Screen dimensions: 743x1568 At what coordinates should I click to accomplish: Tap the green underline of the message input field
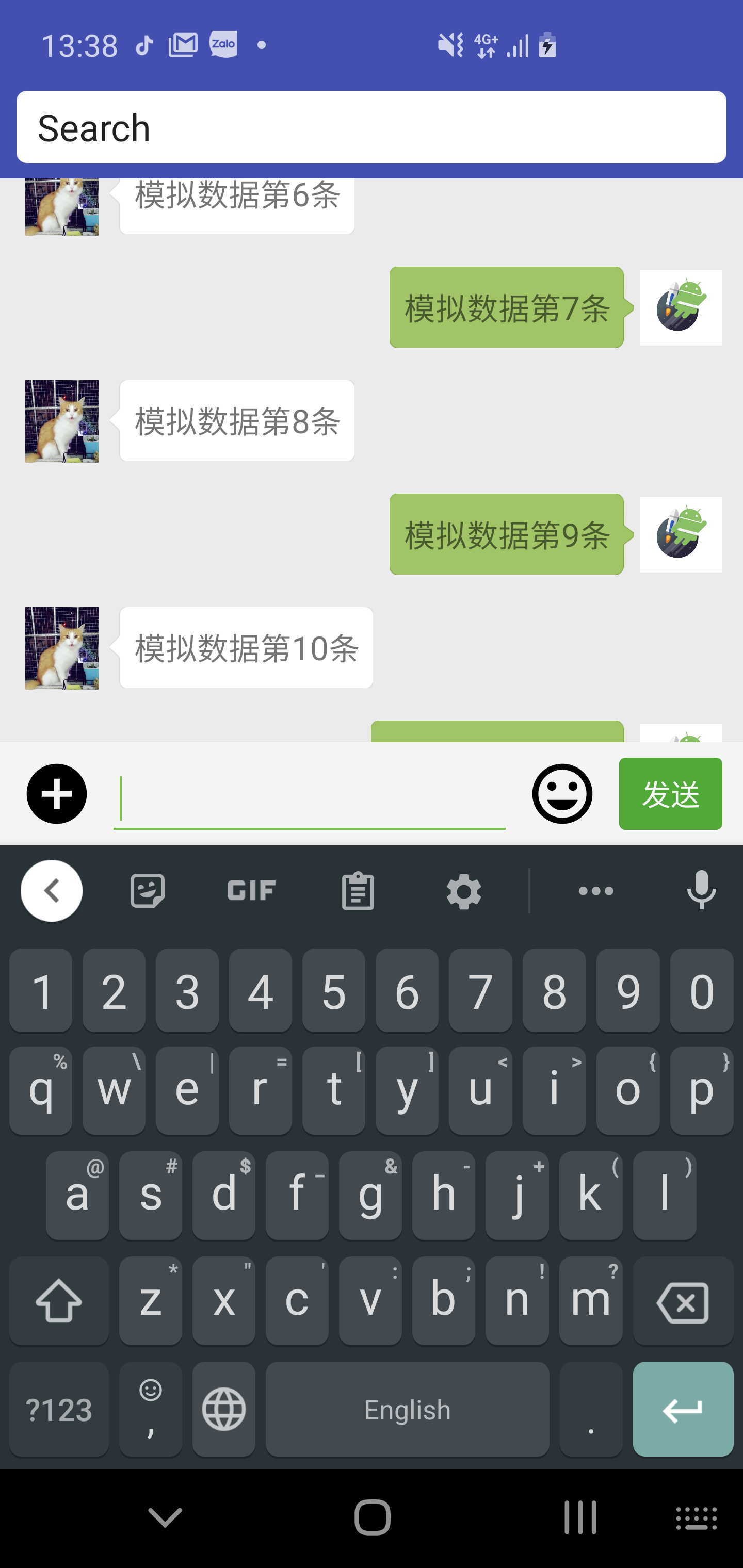(x=310, y=827)
